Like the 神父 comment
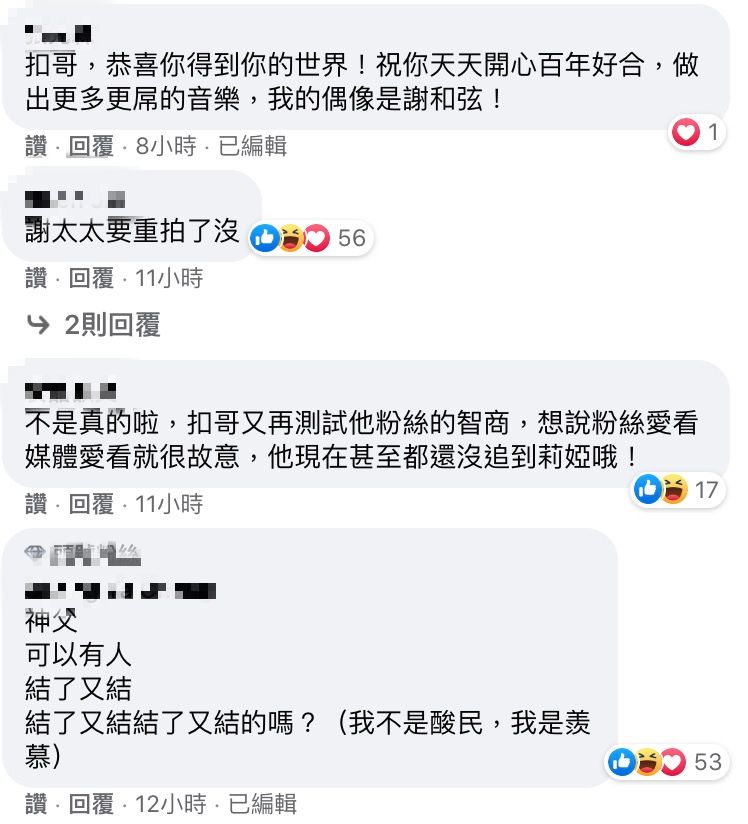Screen dimensions: 748x824 coord(36,804)
